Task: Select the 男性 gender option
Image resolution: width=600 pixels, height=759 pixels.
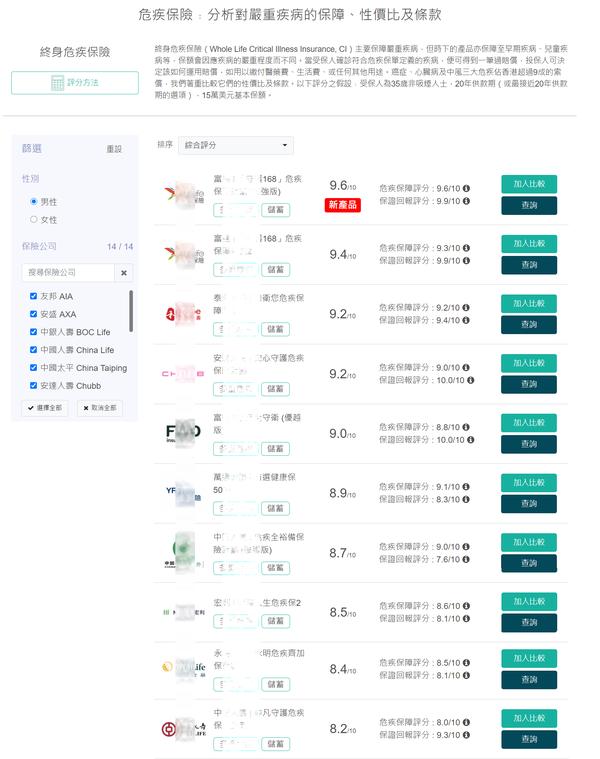Action: pyautogui.click(x=34, y=202)
